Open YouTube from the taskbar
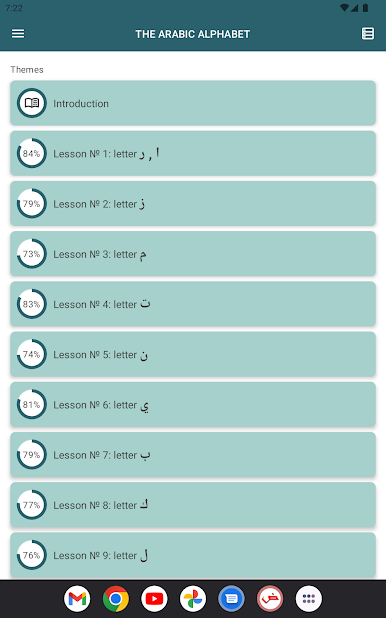This screenshot has width=386, height=618. 154,599
